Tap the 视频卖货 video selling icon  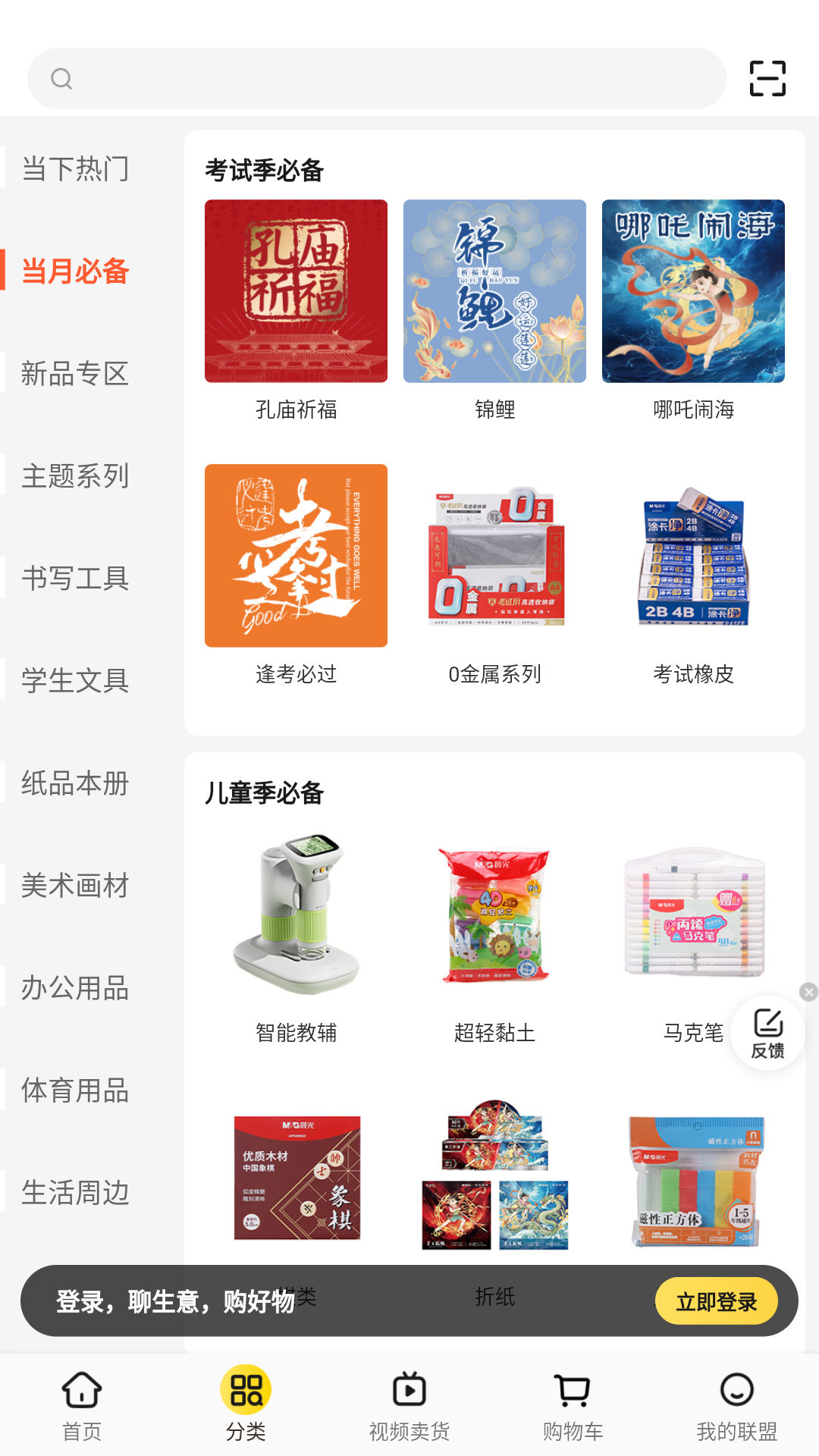[x=409, y=1394]
